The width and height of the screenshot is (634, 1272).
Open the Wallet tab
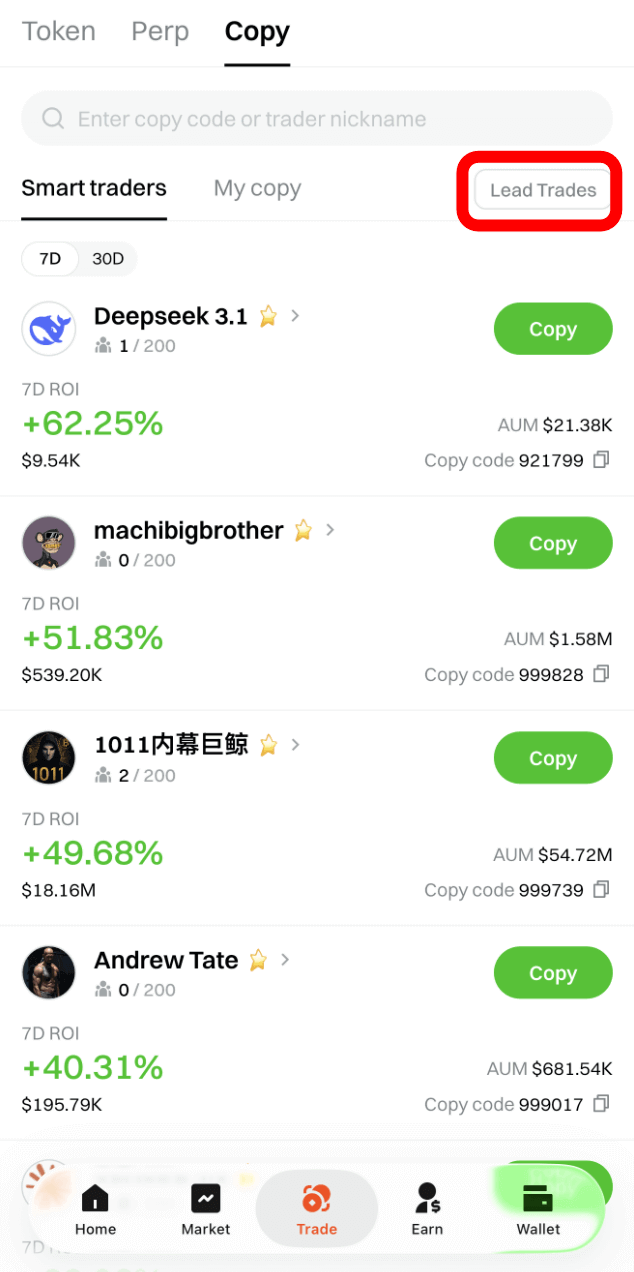coord(538,1209)
